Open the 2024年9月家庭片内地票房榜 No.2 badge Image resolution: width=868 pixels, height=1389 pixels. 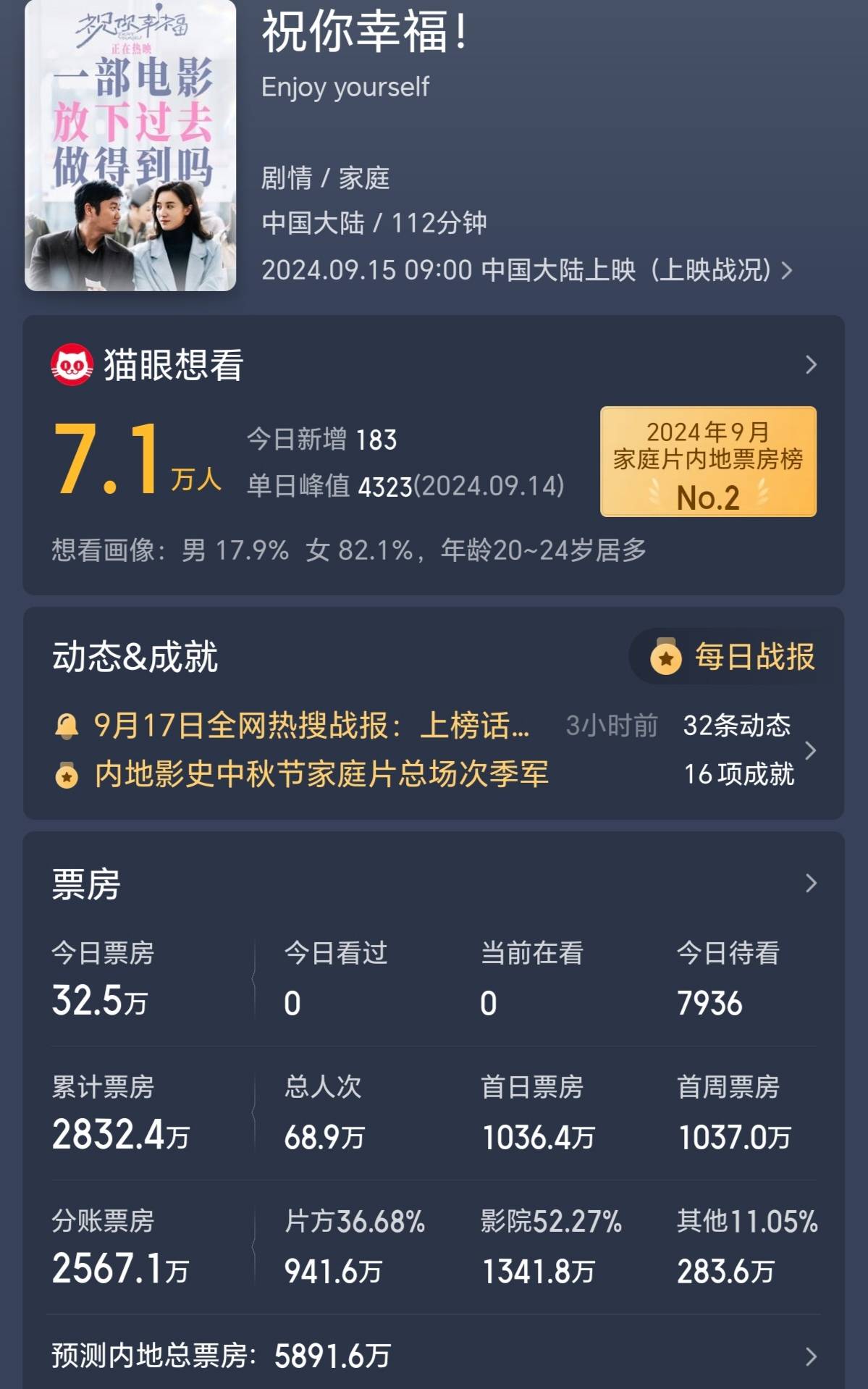tap(708, 461)
